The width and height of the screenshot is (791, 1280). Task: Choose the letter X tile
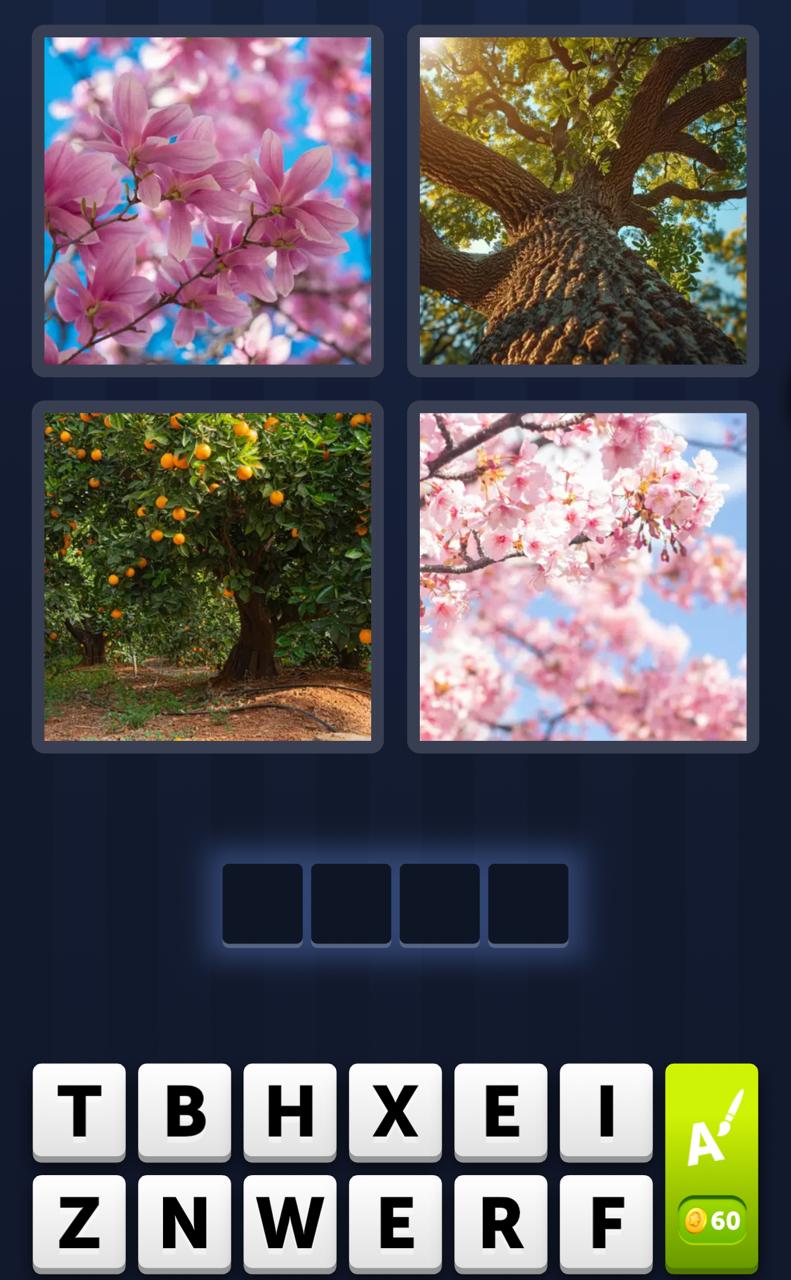pyautogui.click(x=395, y=1110)
